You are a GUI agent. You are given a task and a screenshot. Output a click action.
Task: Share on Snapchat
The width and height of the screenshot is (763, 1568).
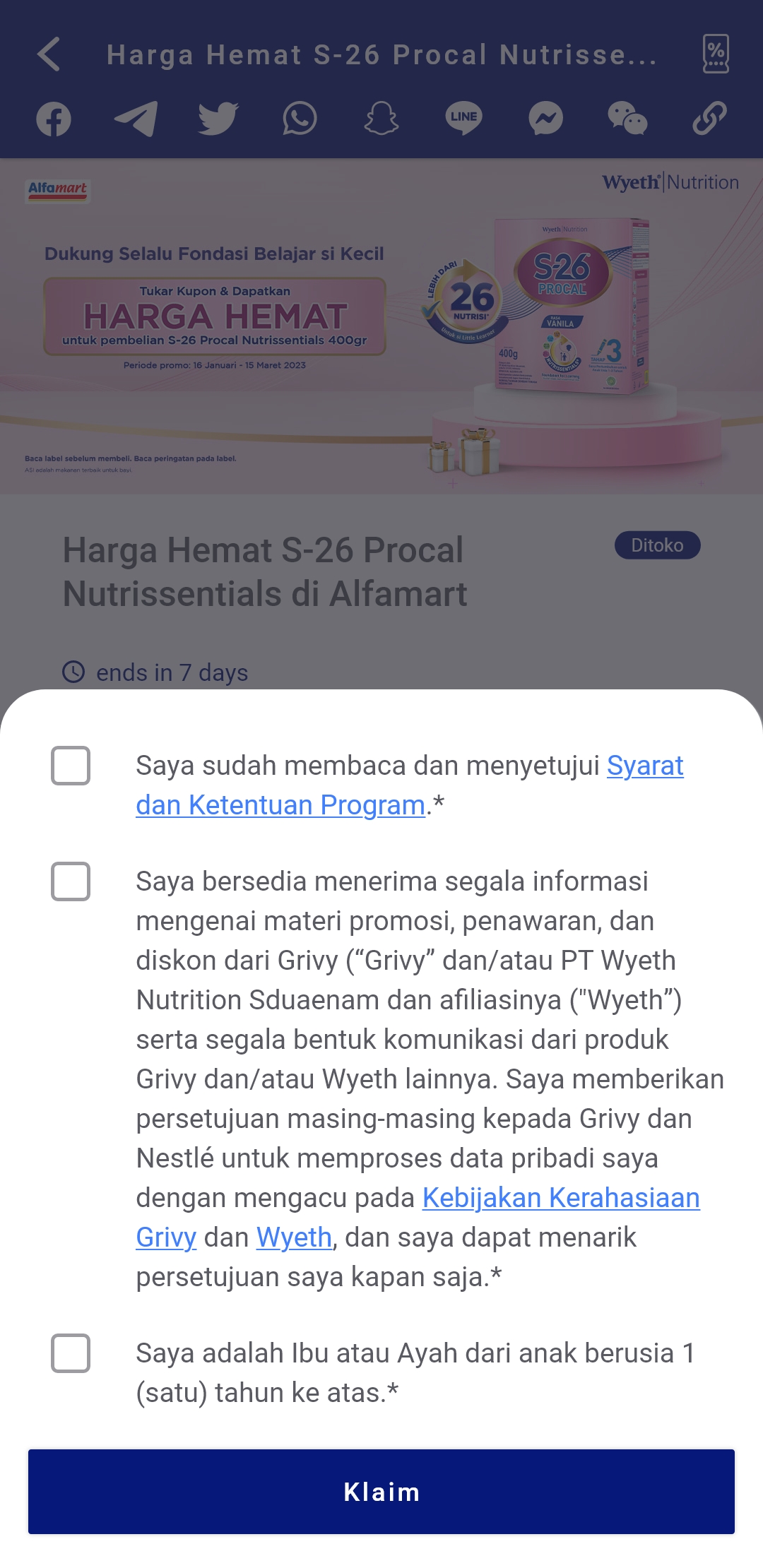[381, 119]
